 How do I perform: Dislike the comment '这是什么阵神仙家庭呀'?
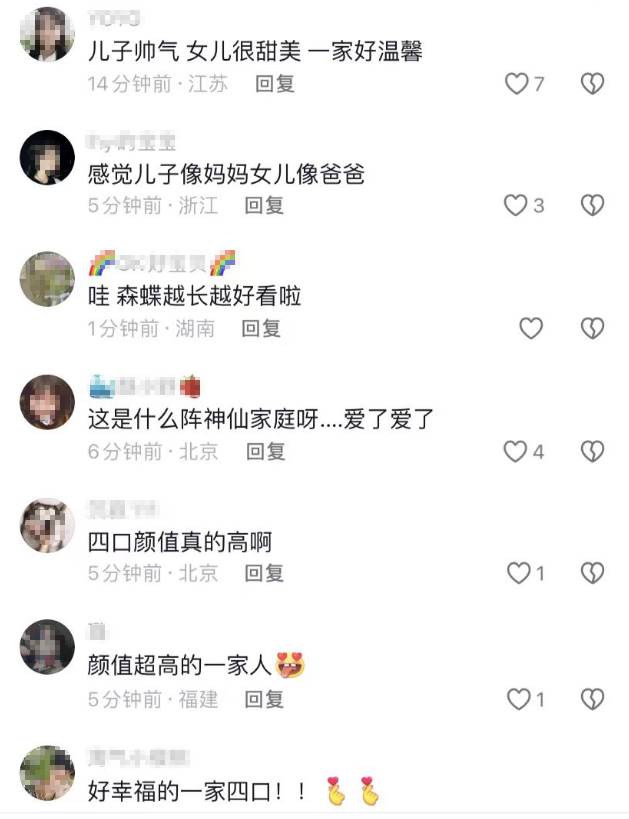coord(593,452)
